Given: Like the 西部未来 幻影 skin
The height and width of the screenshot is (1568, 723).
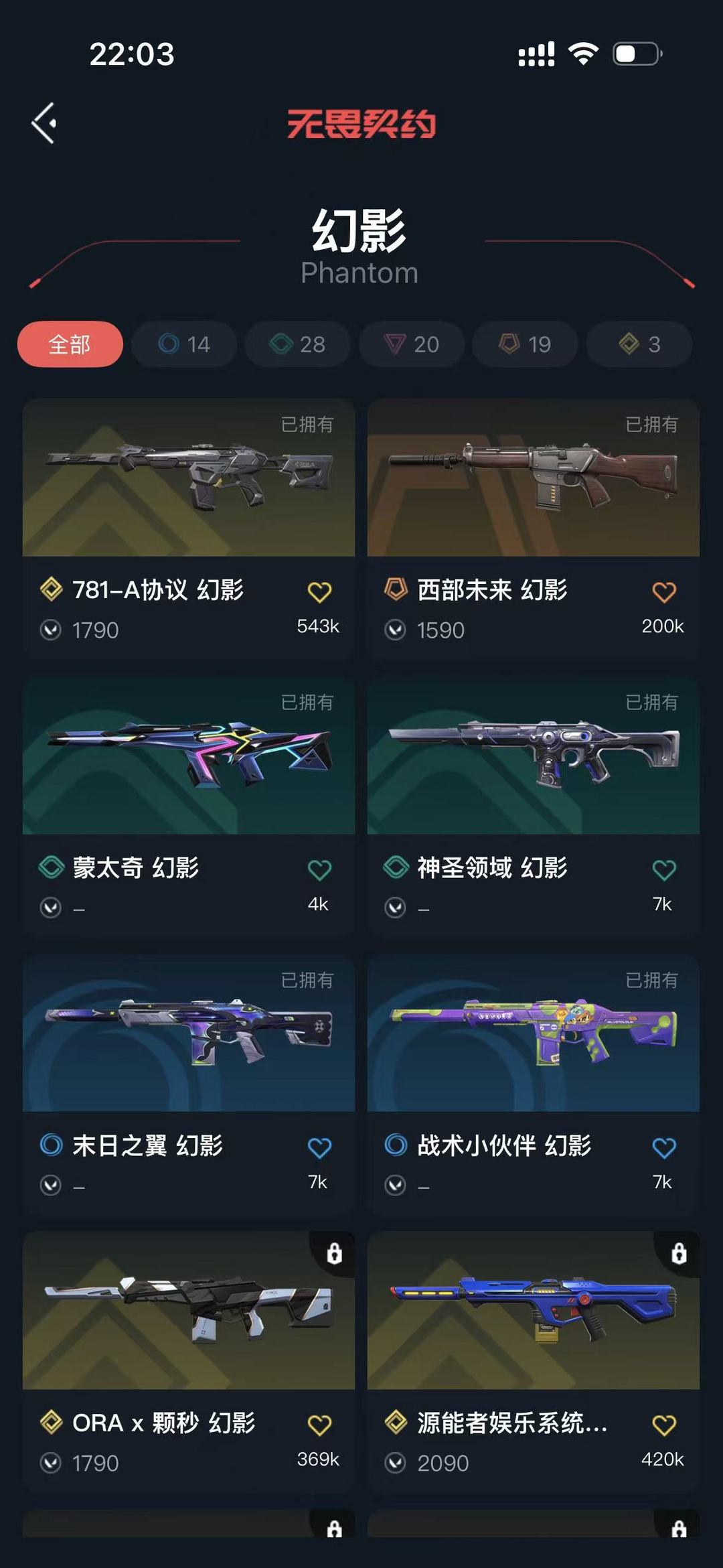Looking at the screenshot, I should 664,592.
